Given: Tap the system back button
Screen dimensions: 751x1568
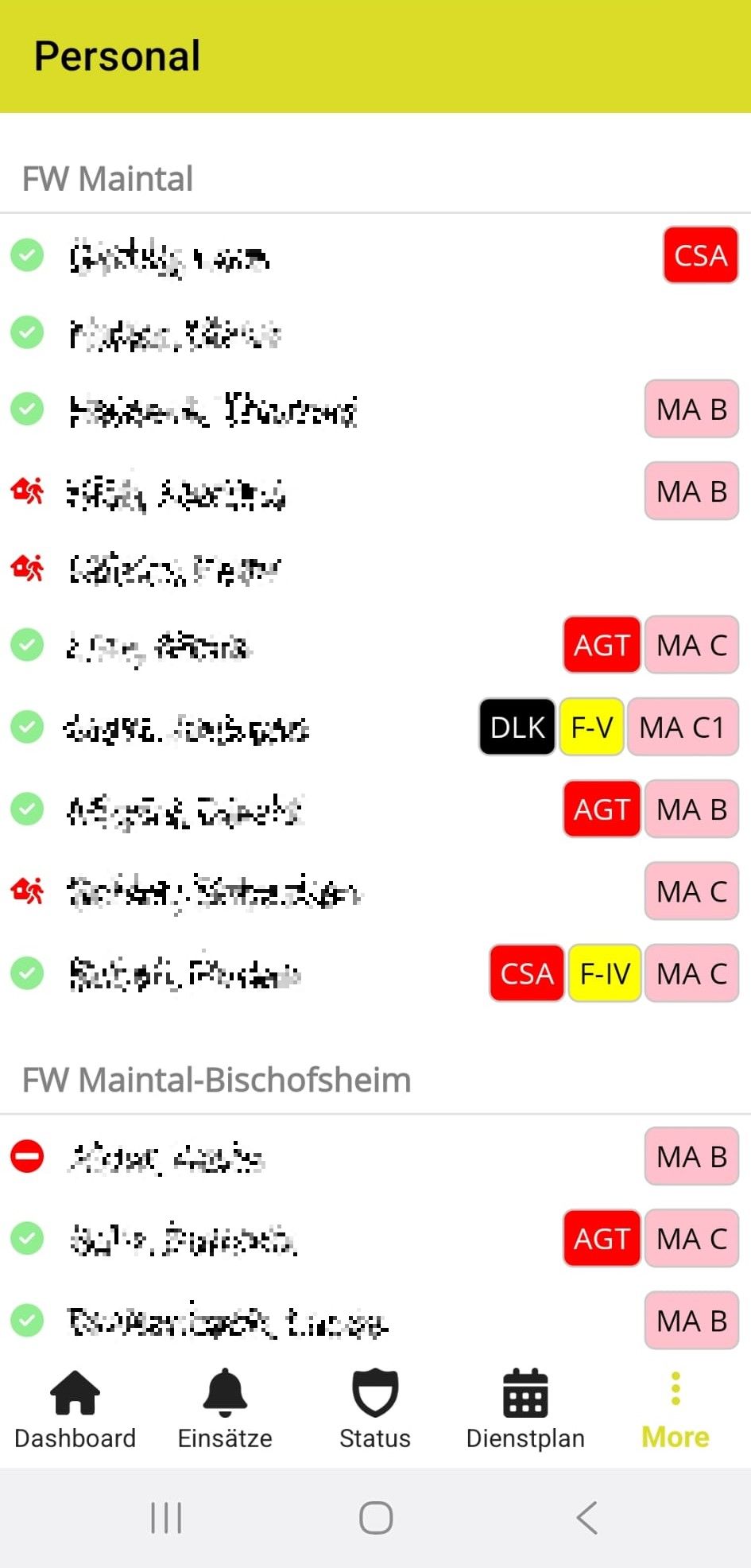Looking at the screenshot, I should (586, 1517).
